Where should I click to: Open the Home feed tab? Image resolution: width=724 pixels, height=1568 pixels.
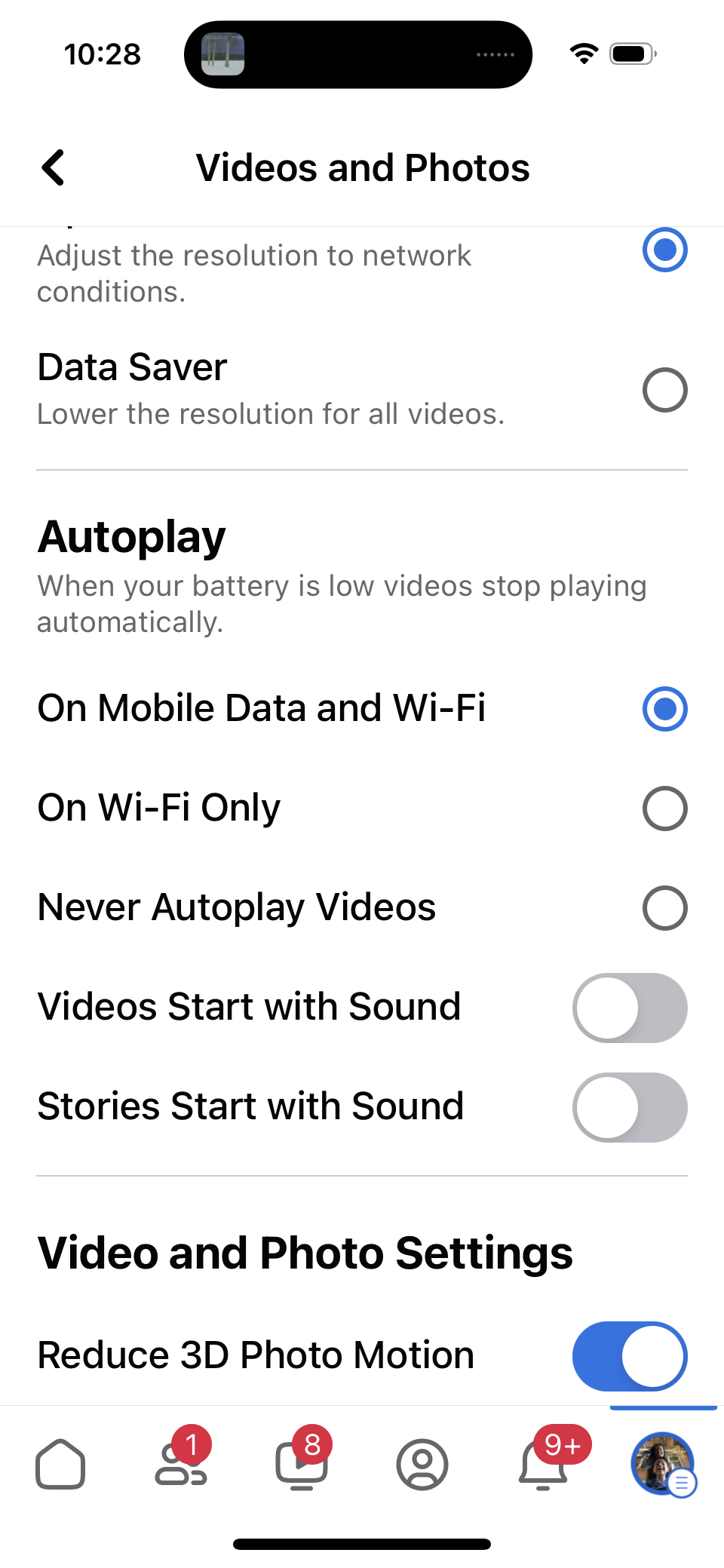(60, 1464)
